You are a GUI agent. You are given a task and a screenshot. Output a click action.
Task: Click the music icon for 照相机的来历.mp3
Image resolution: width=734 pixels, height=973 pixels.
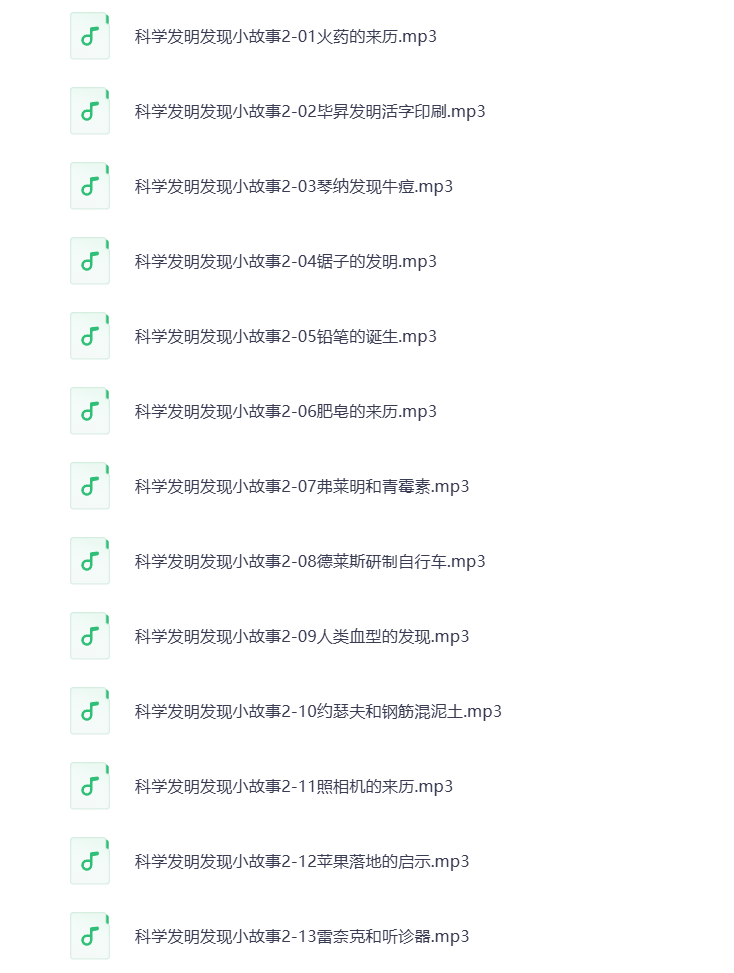coord(90,786)
